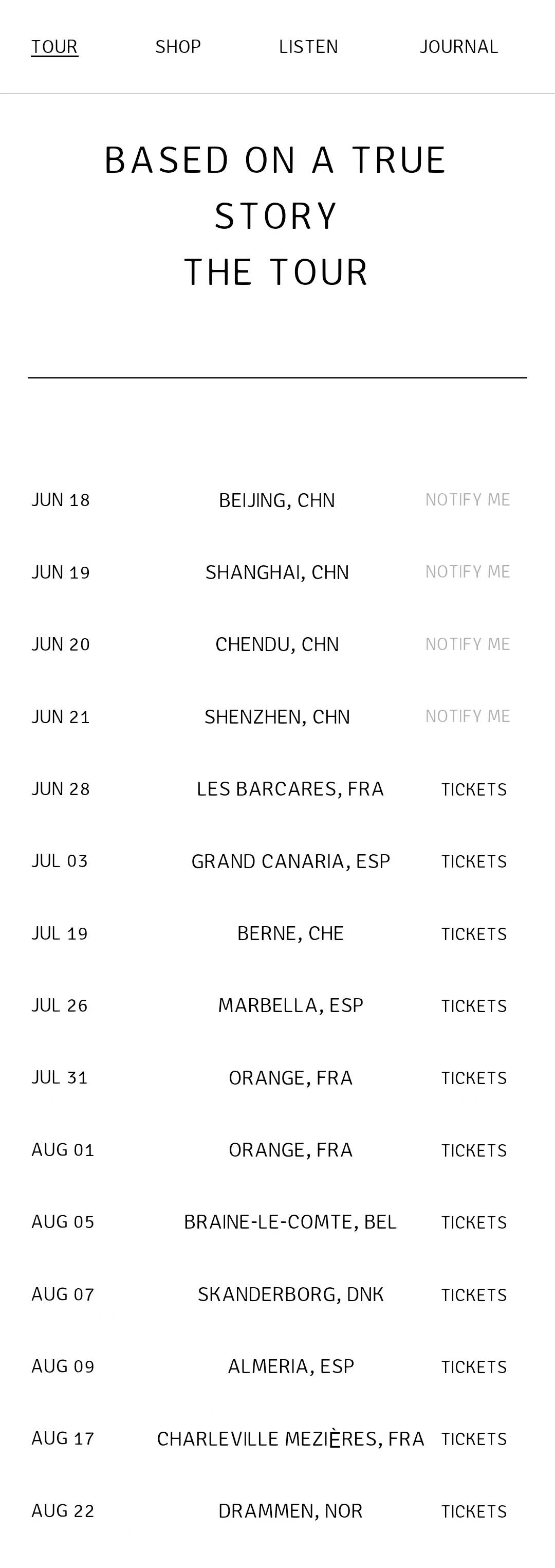Tap Tickets for Orange on Aug 01
The width and height of the screenshot is (555, 1568).
pos(474,1150)
